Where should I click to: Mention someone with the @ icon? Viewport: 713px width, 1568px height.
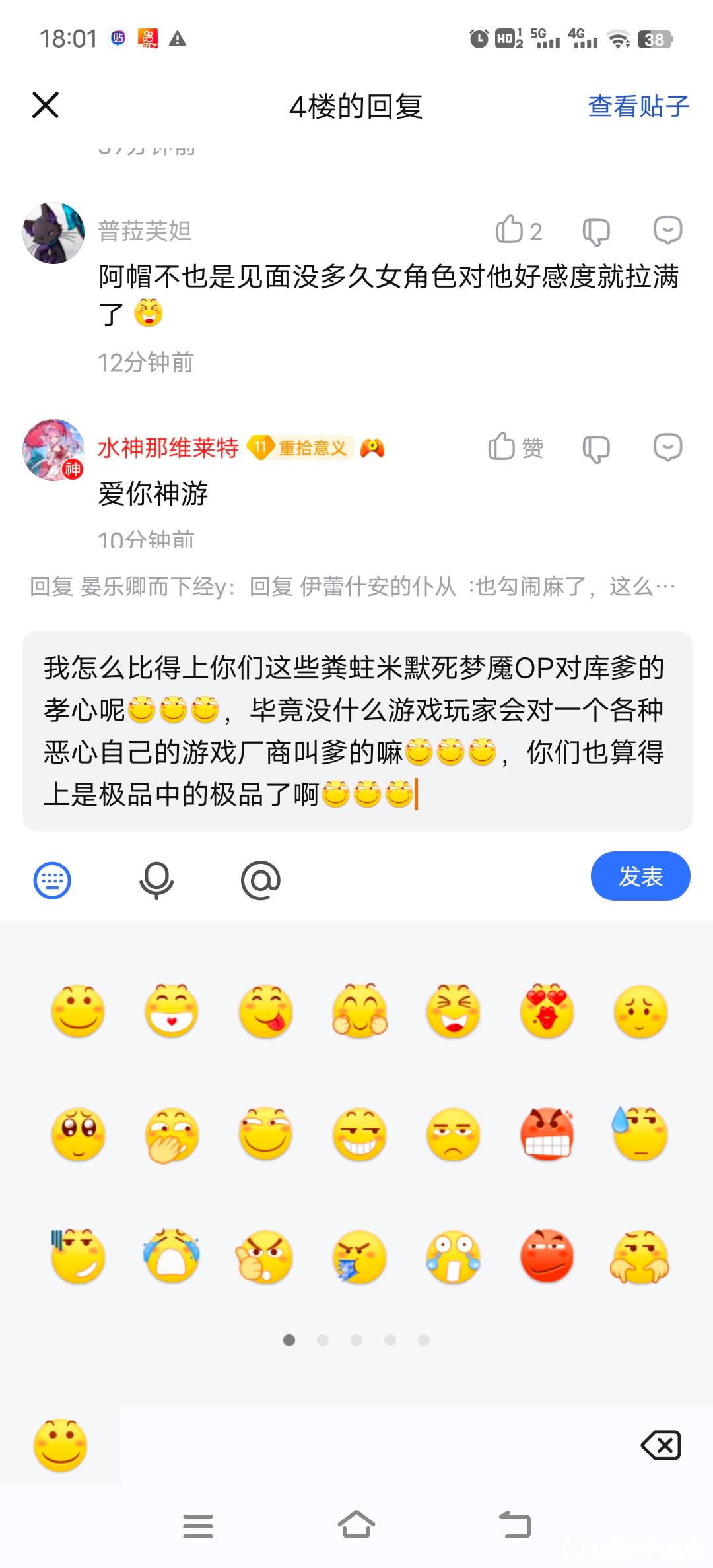tap(261, 880)
